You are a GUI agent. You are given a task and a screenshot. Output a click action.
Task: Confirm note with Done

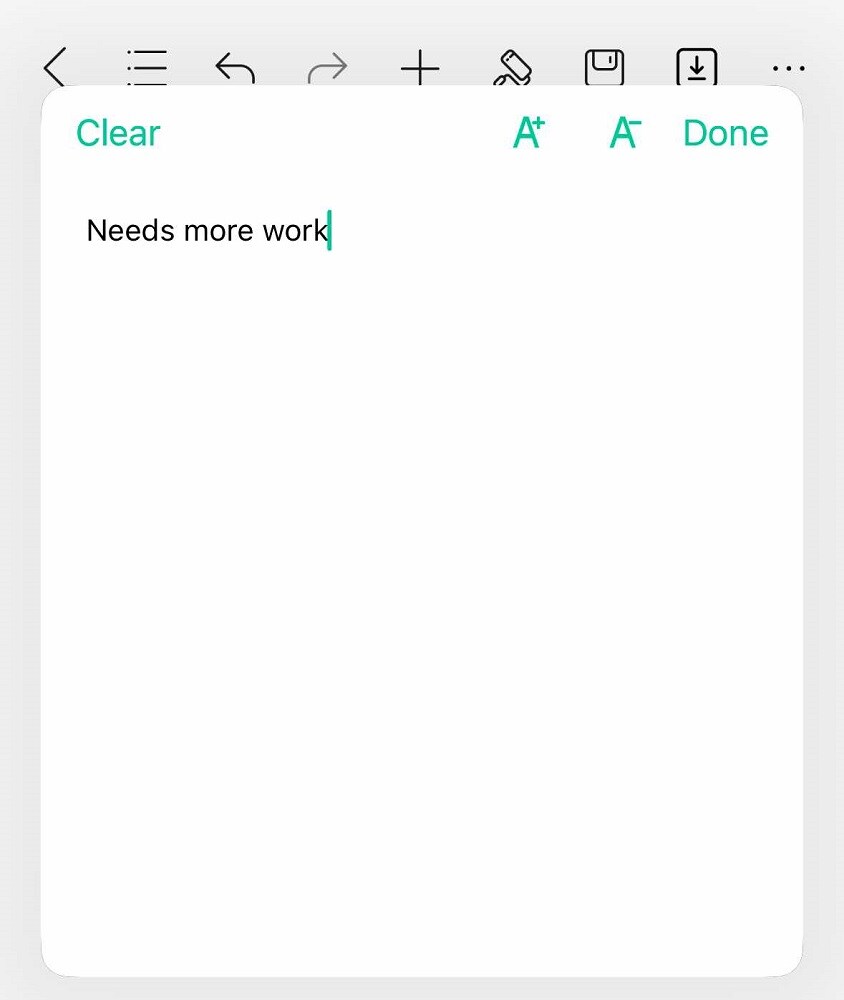(x=725, y=133)
